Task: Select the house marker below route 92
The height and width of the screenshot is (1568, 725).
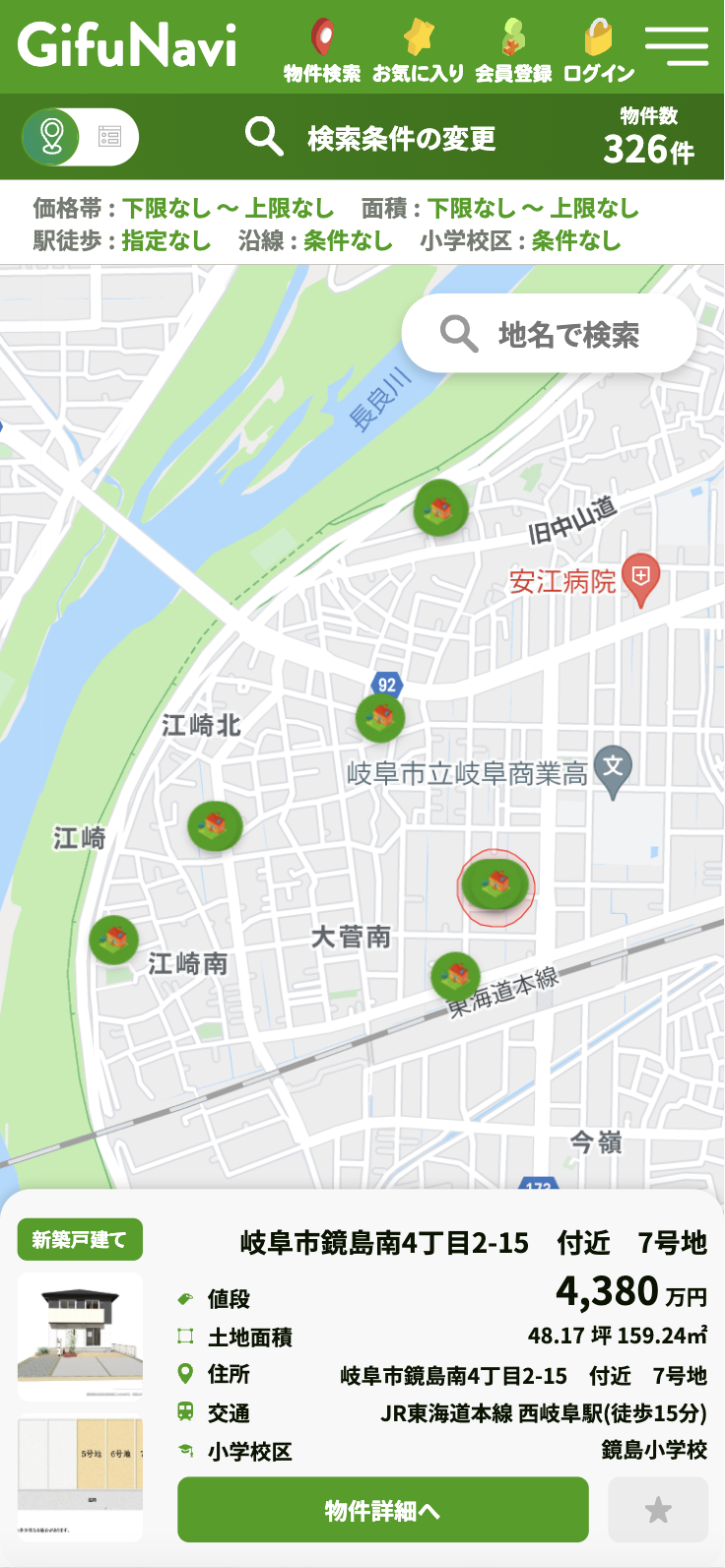Action: [380, 717]
